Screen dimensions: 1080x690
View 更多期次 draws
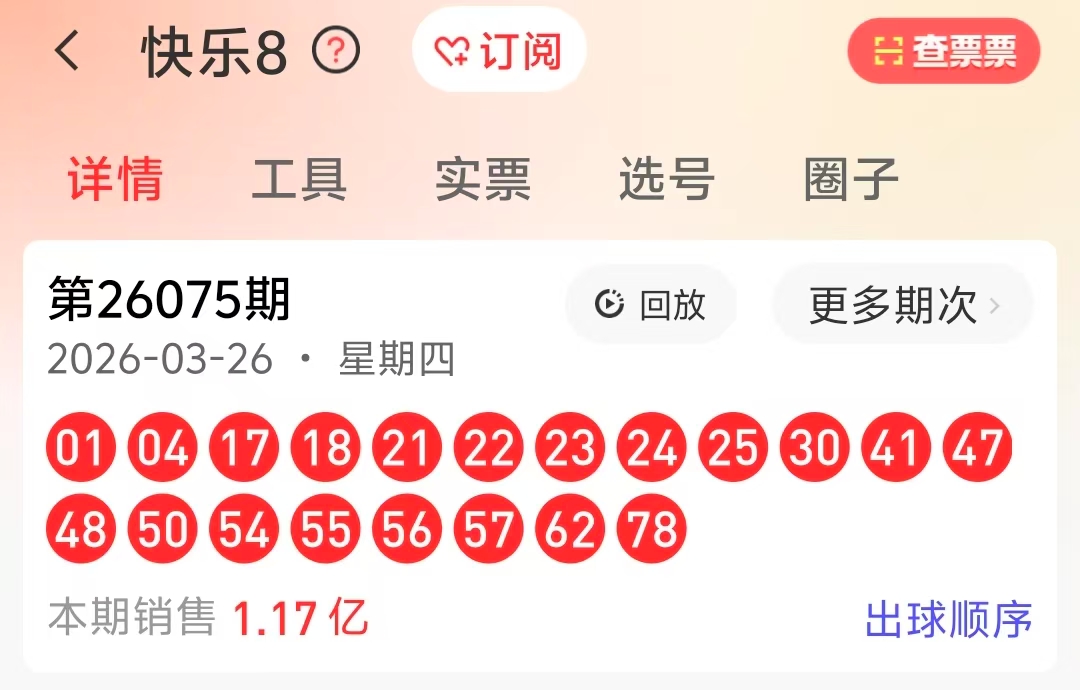pos(903,305)
